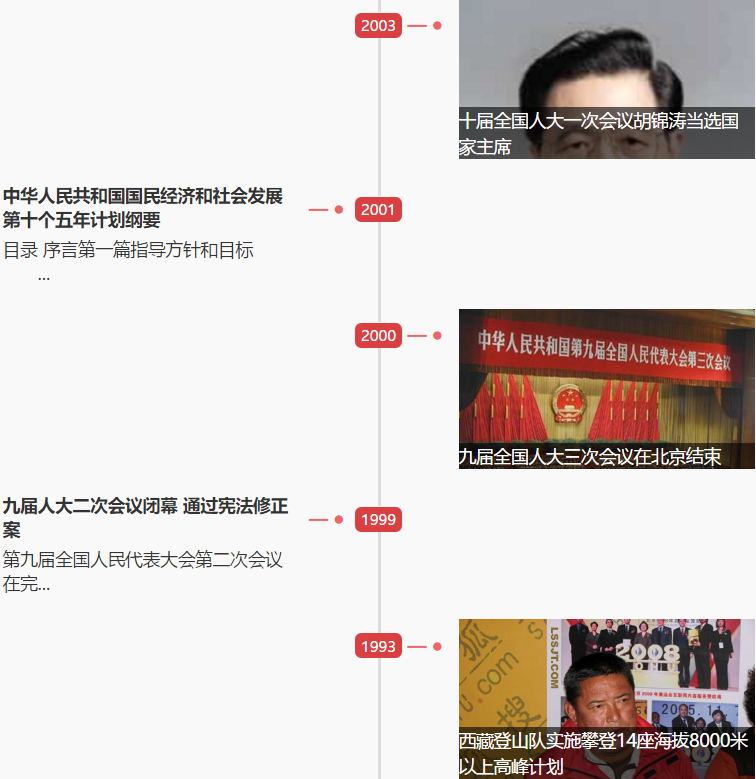This screenshot has height=779, width=756.
Task: Select the 2003 timeline marker
Action: [378, 26]
